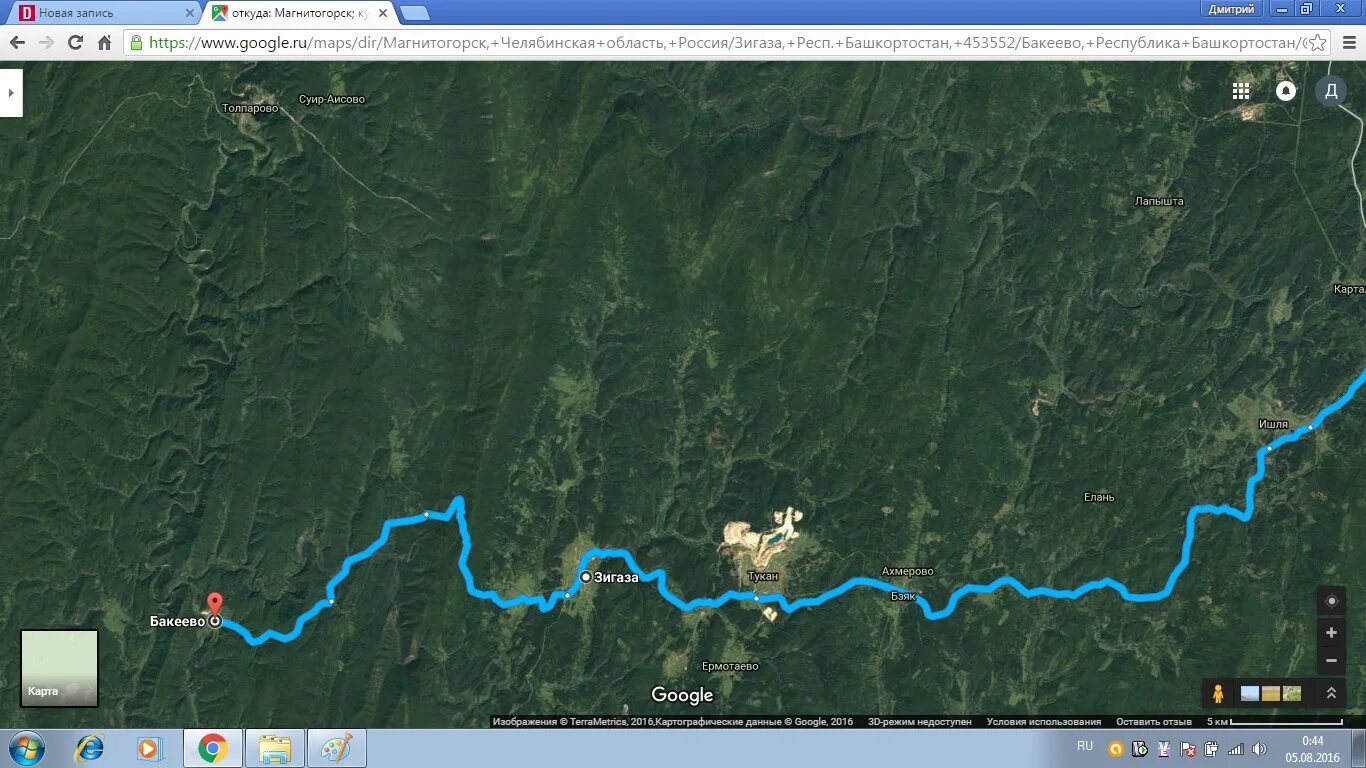Show my location on map
1366x768 pixels.
(1331, 601)
